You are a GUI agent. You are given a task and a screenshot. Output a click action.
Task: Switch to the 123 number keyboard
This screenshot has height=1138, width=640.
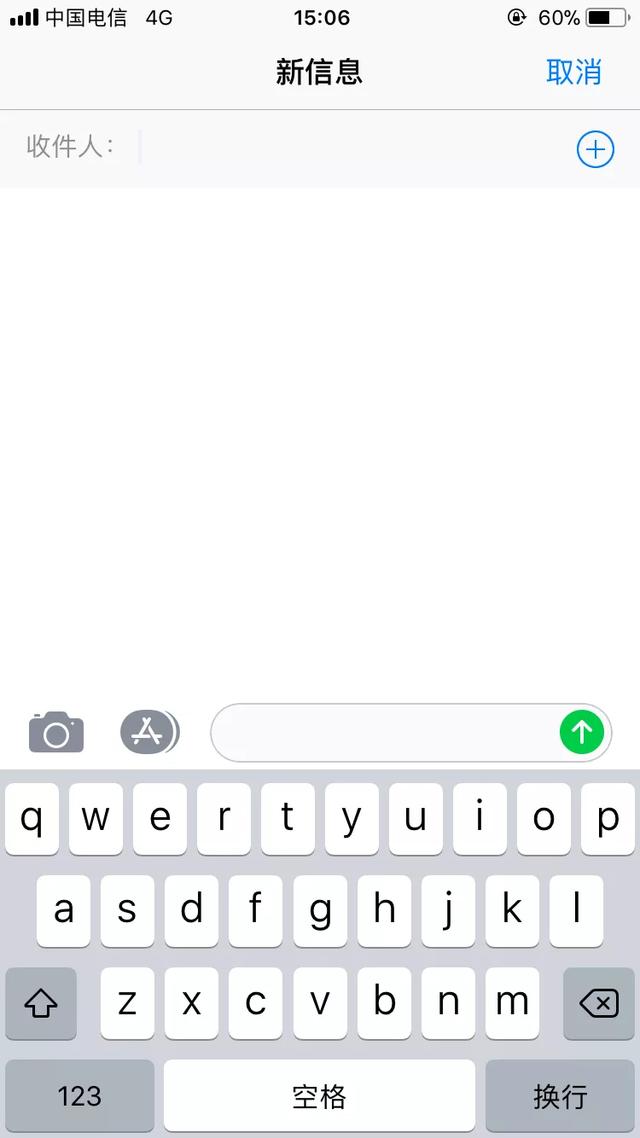point(80,1096)
